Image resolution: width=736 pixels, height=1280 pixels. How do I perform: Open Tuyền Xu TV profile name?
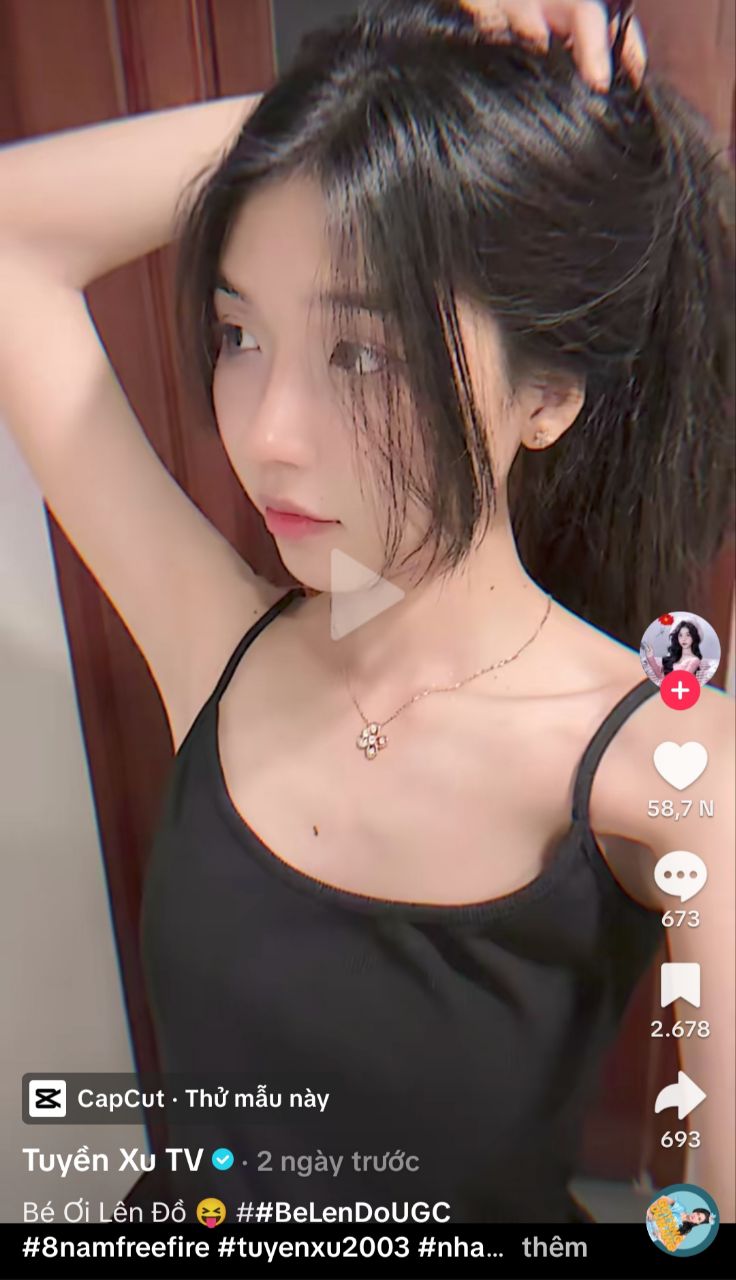coord(112,1161)
